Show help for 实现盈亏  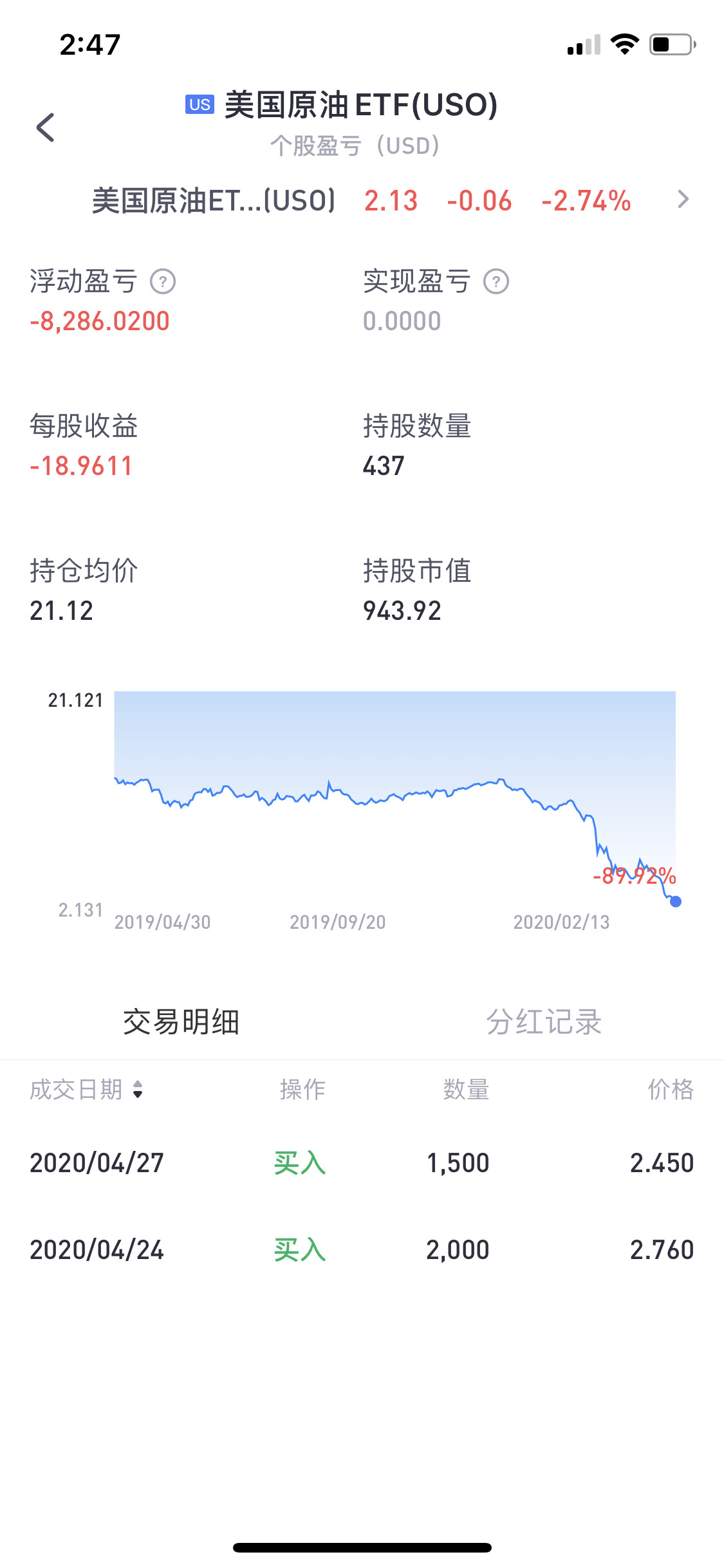496,282
